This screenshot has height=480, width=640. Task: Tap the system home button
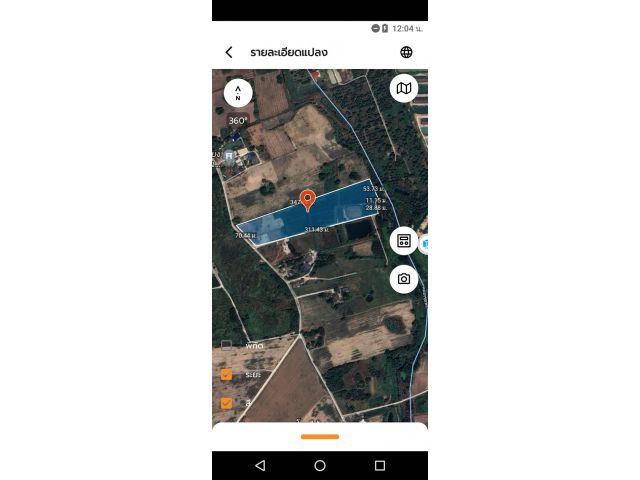pyautogui.click(x=320, y=466)
